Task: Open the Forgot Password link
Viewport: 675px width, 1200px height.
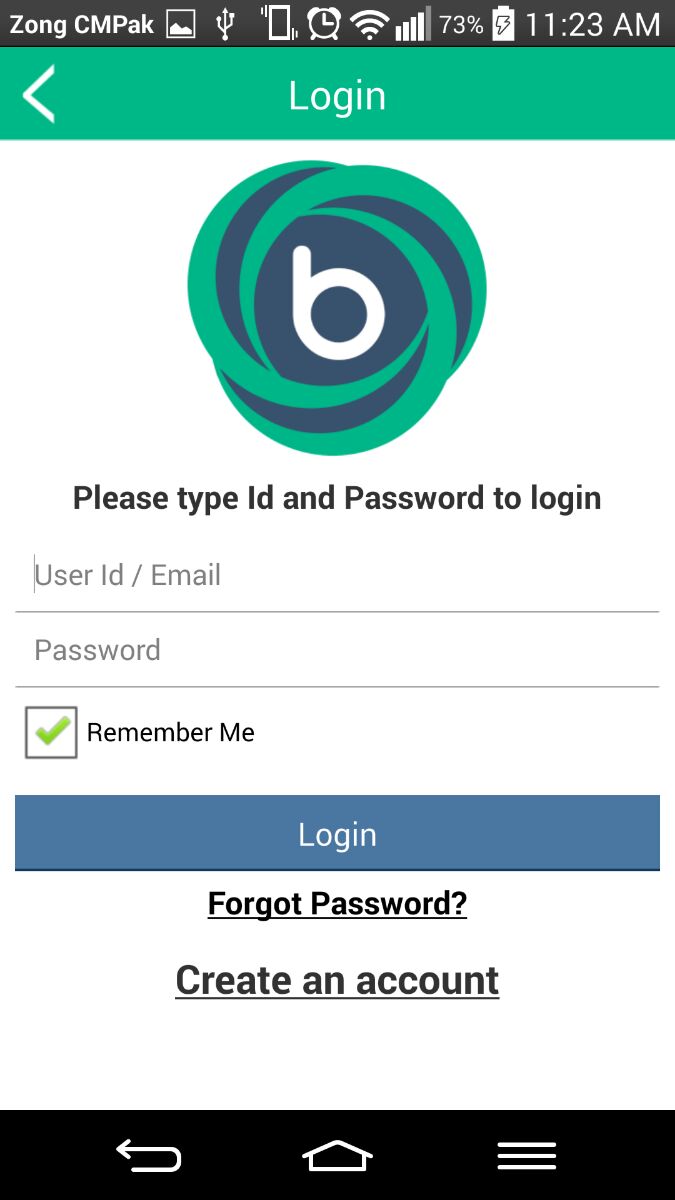Action: click(337, 903)
